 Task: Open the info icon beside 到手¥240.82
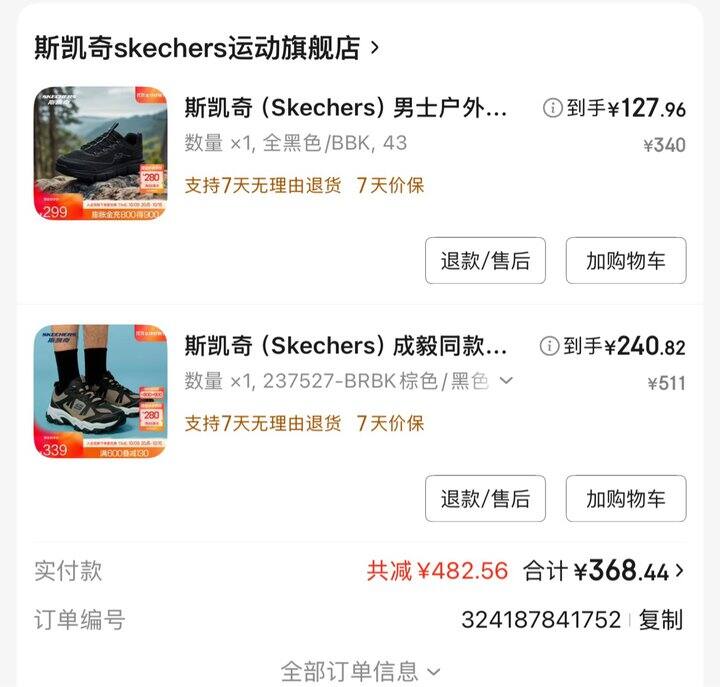pyautogui.click(x=549, y=346)
